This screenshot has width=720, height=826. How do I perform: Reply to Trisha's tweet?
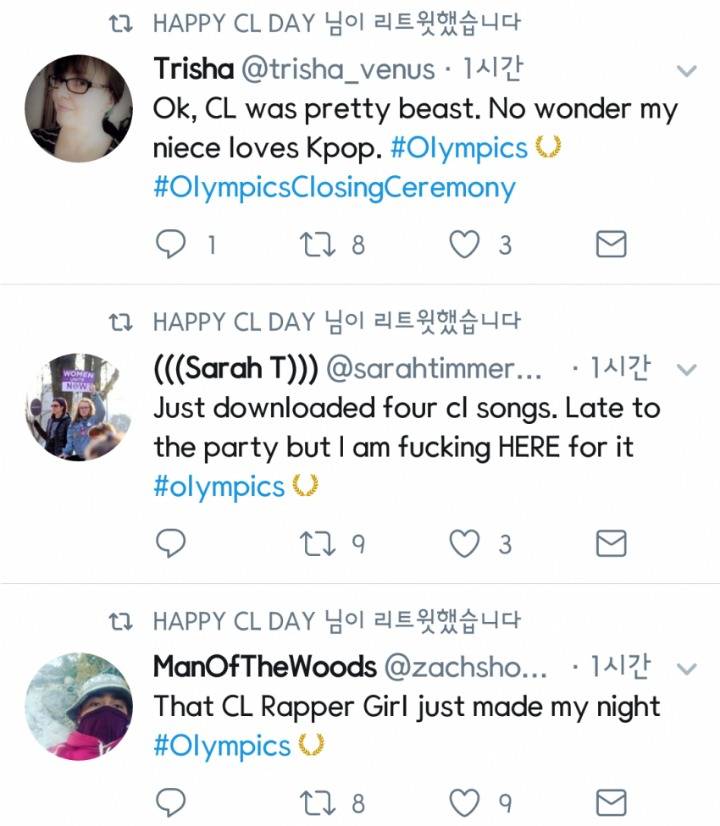pyautogui.click(x=173, y=244)
